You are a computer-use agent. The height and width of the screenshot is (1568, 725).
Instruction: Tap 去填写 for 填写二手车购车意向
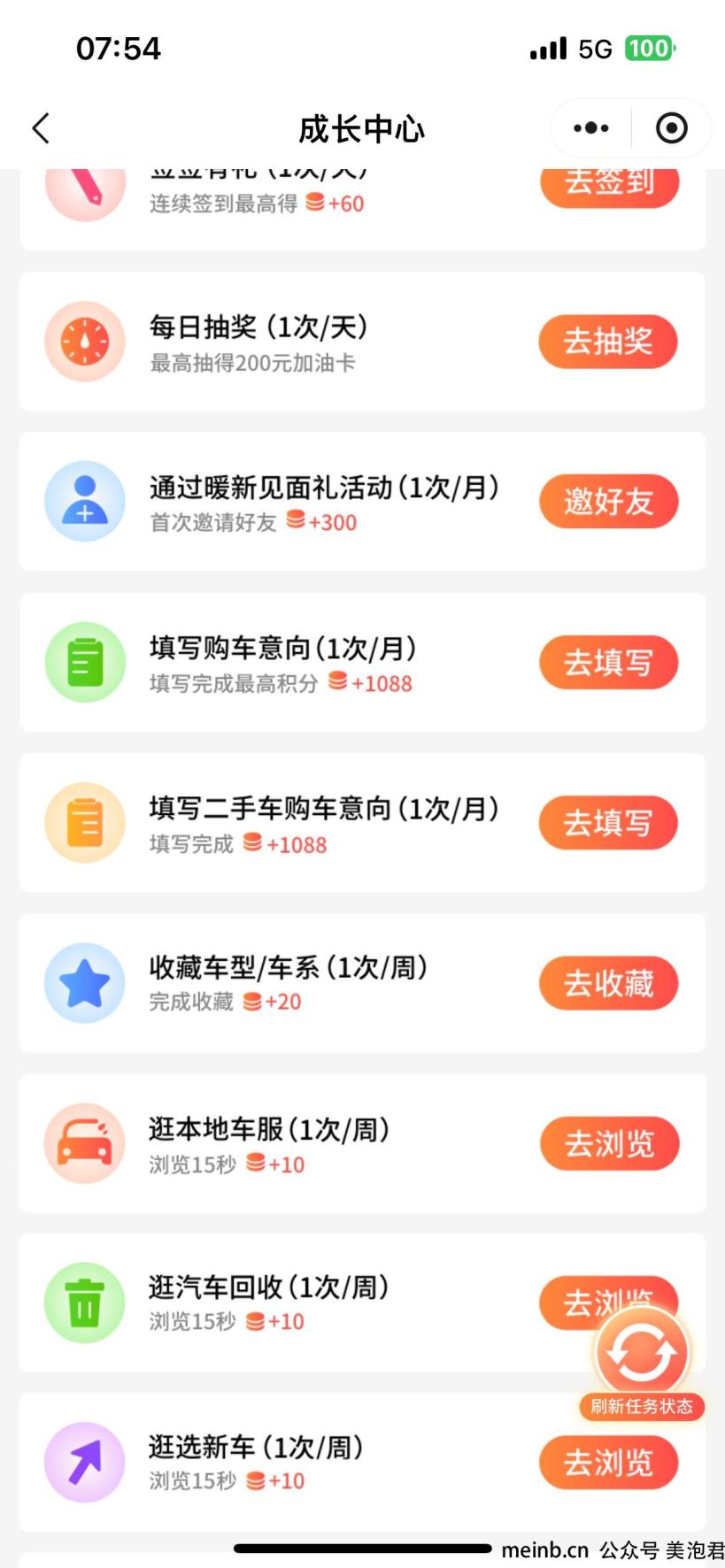(x=608, y=823)
